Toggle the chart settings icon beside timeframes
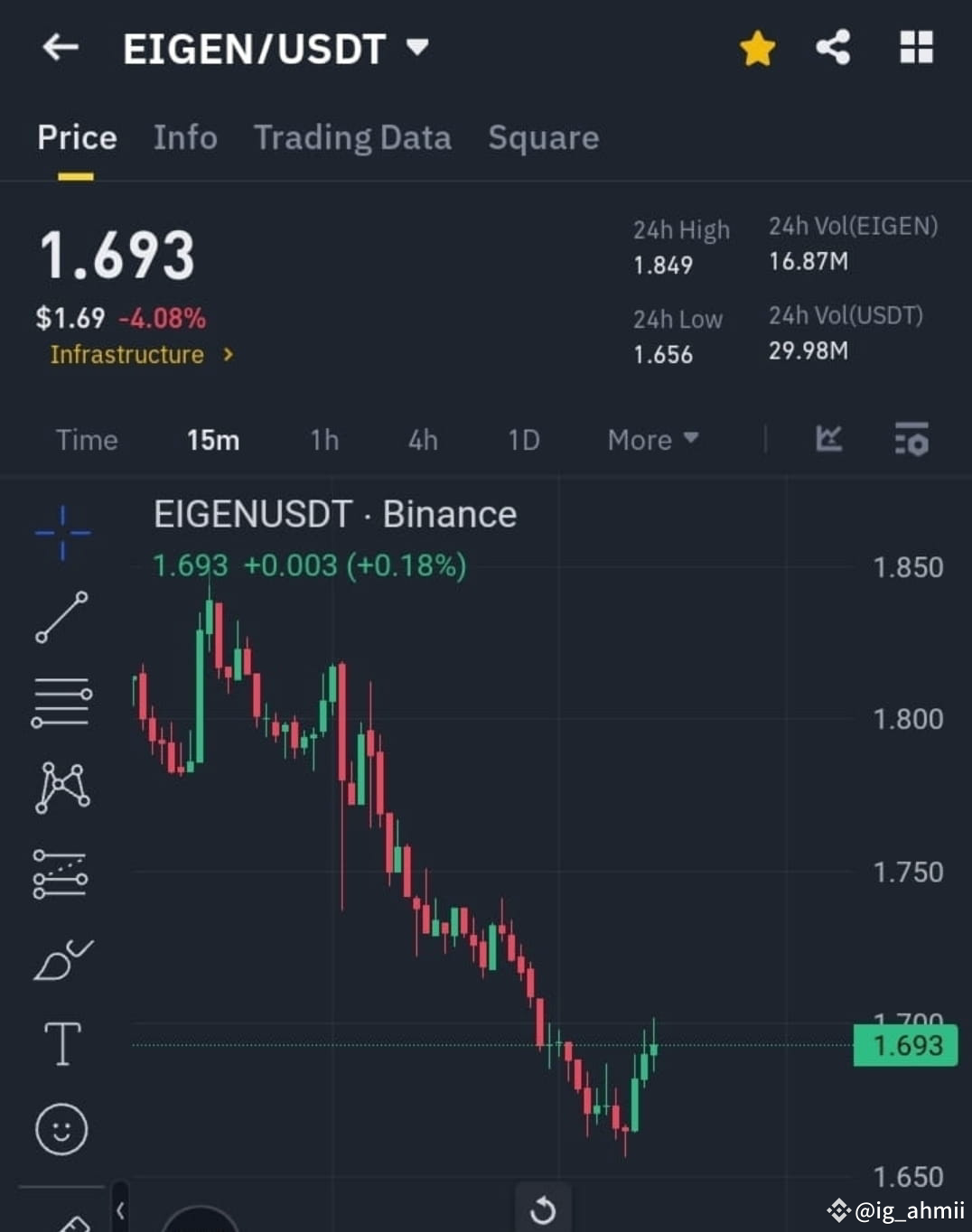Viewport: 972px width, 1232px height. coord(911,440)
